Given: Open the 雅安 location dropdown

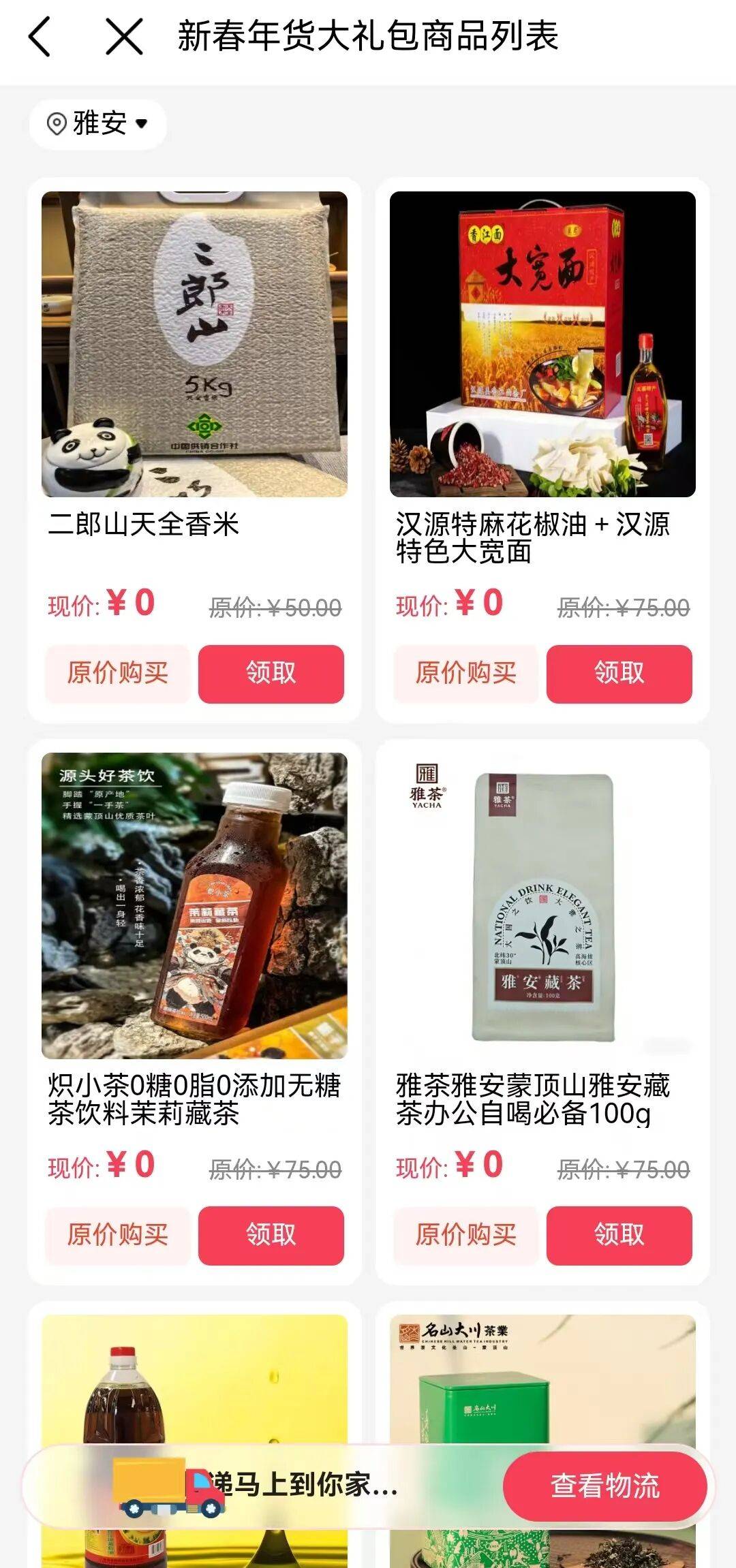Looking at the screenshot, I should (x=97, y=124).
